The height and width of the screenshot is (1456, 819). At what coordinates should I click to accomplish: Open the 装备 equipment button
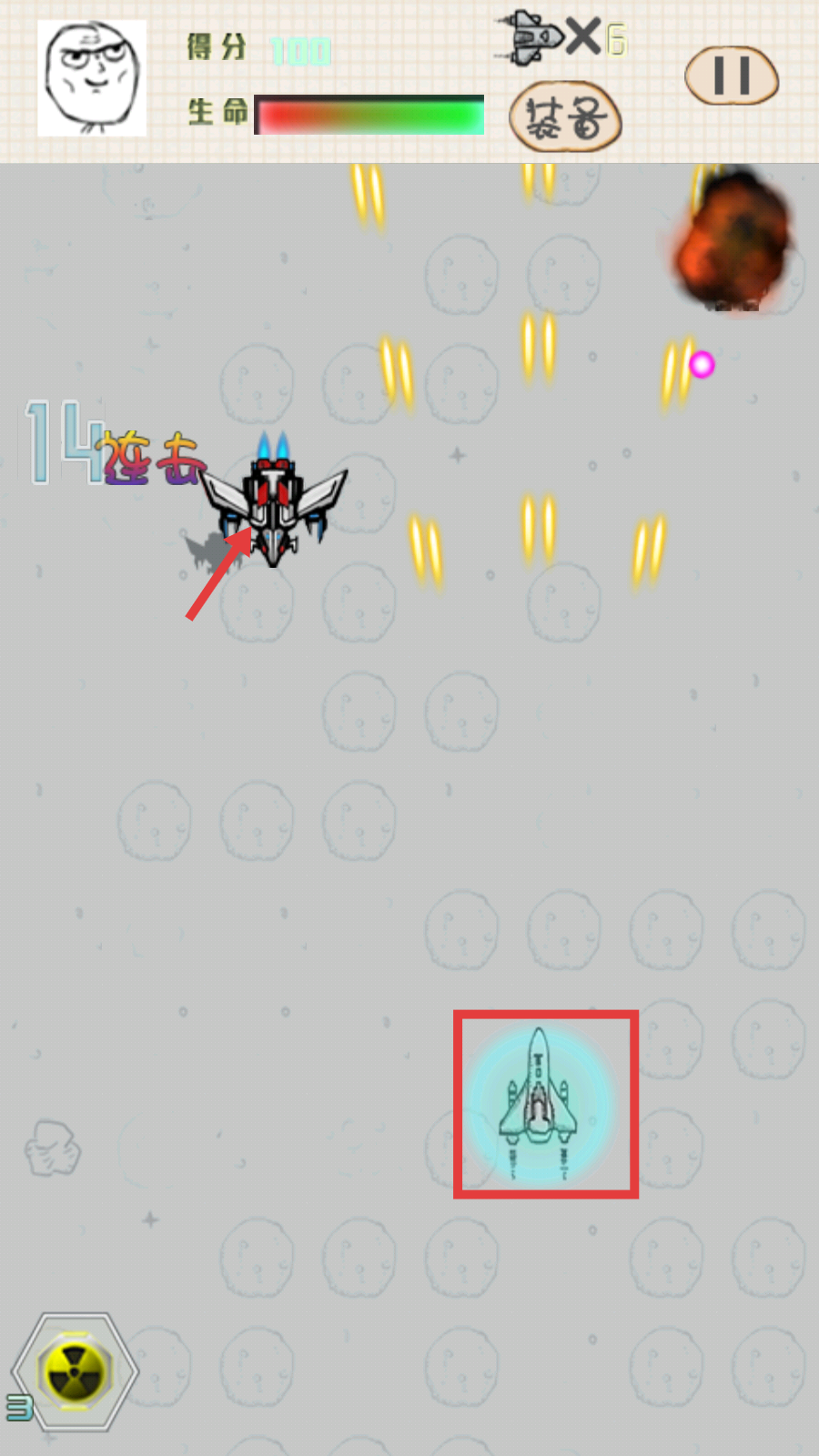(565, 118)
